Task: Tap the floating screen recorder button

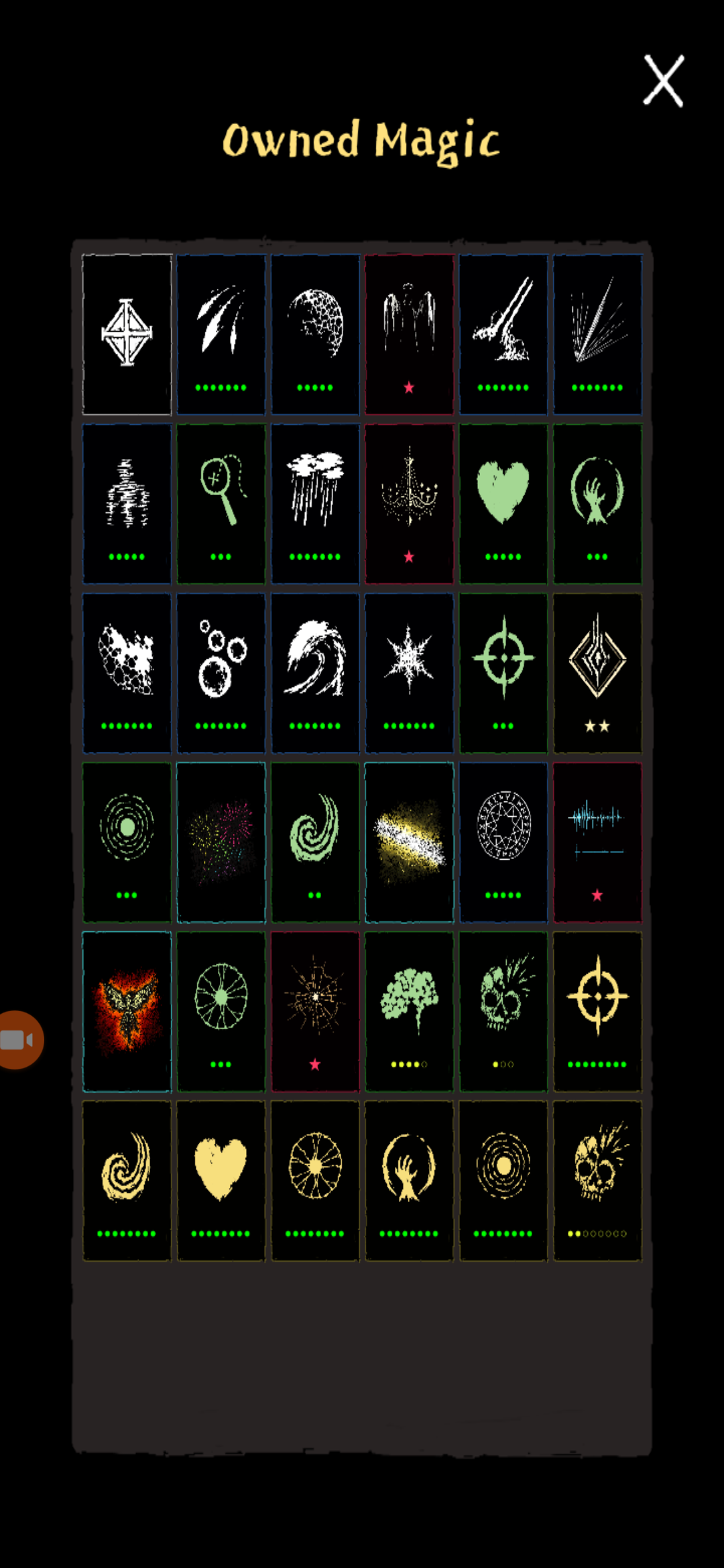Action: (x=19, y=1039)
